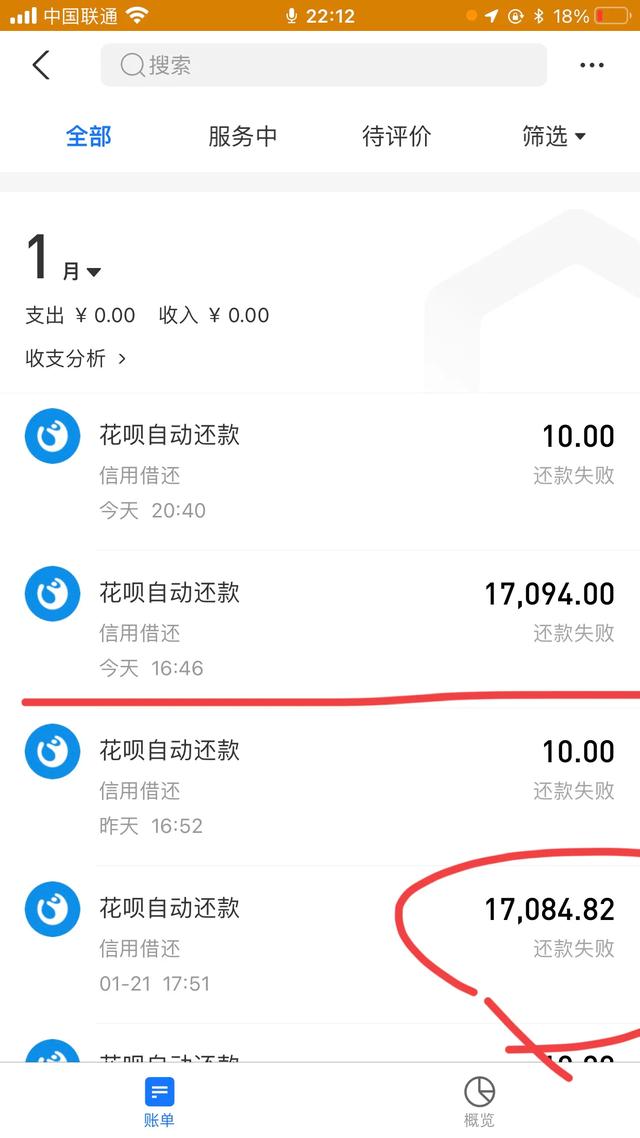Image resolution: width=640 pixels, height=1138 pixels.
Task: Open 收支分析 analysis link
Action: tap(76, 358)
